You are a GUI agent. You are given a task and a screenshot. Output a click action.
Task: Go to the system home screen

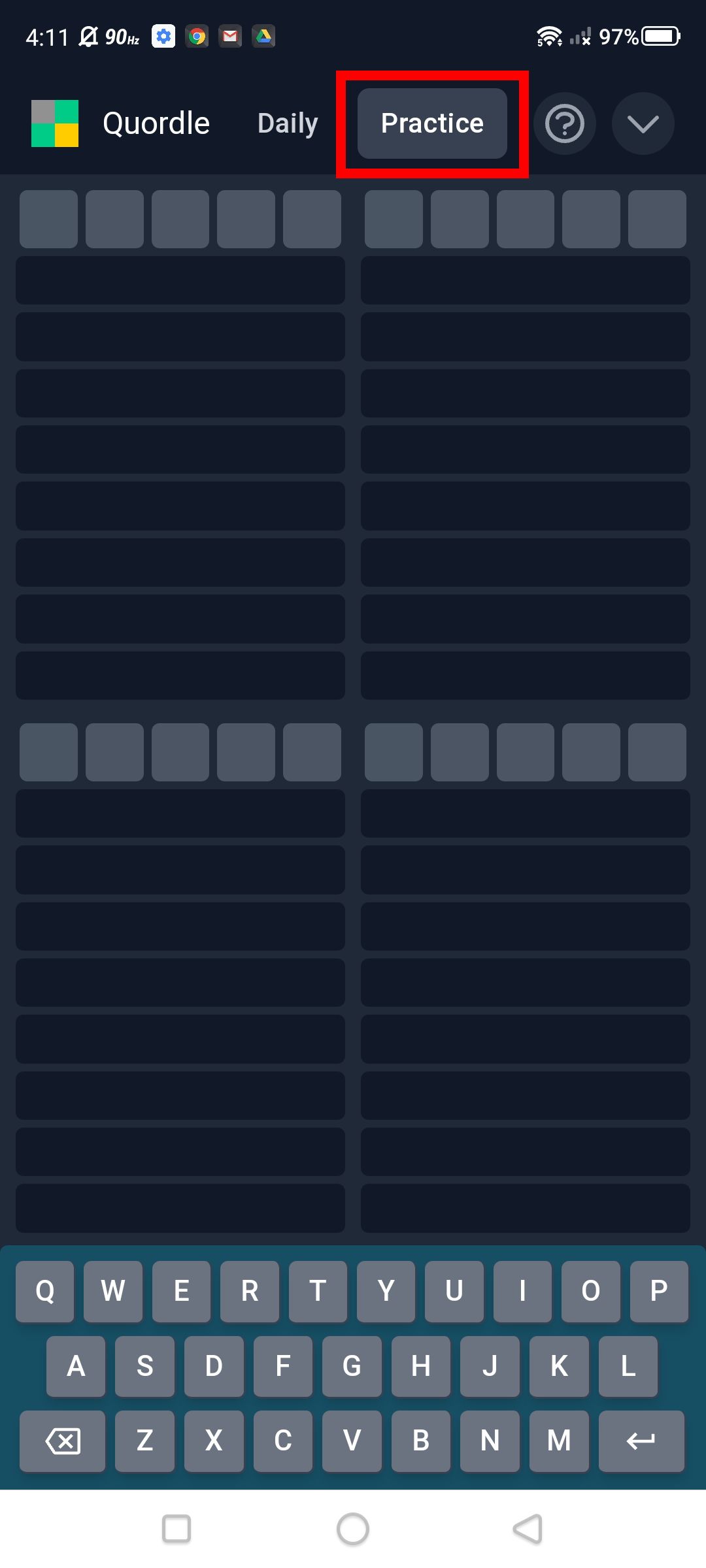[x=353, y=1529]
